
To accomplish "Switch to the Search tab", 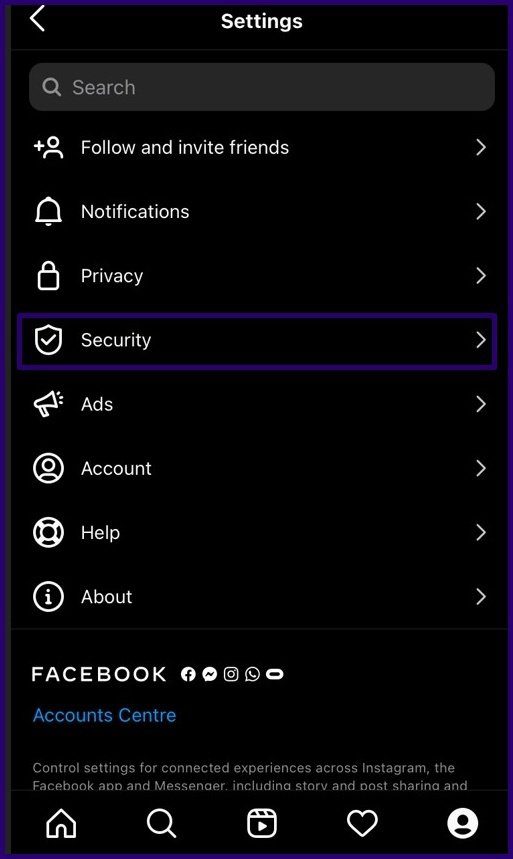I will tap(162, 823).
